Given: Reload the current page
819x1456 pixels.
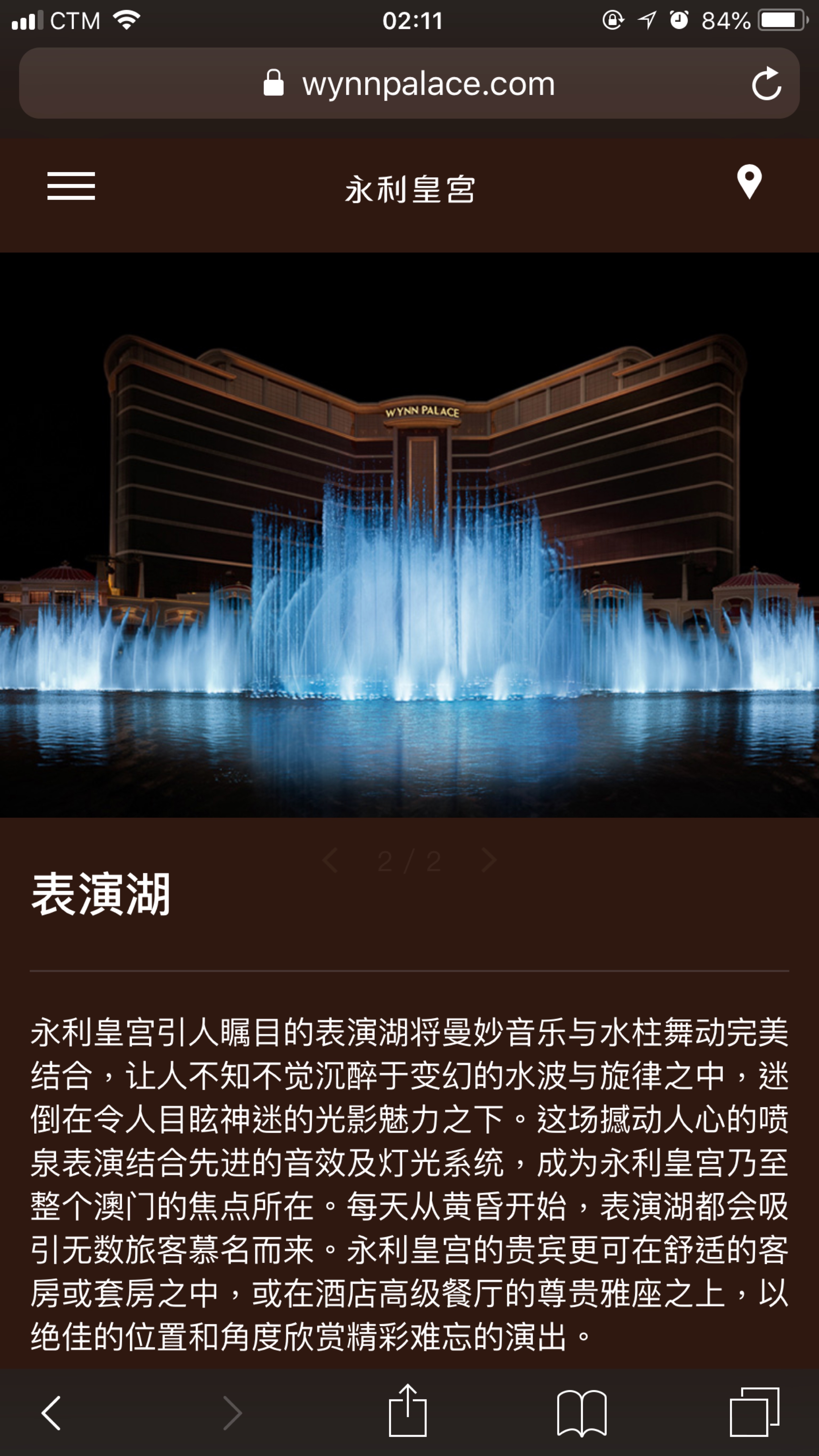Looking at the screenshot, I should [x=766, y=84].
